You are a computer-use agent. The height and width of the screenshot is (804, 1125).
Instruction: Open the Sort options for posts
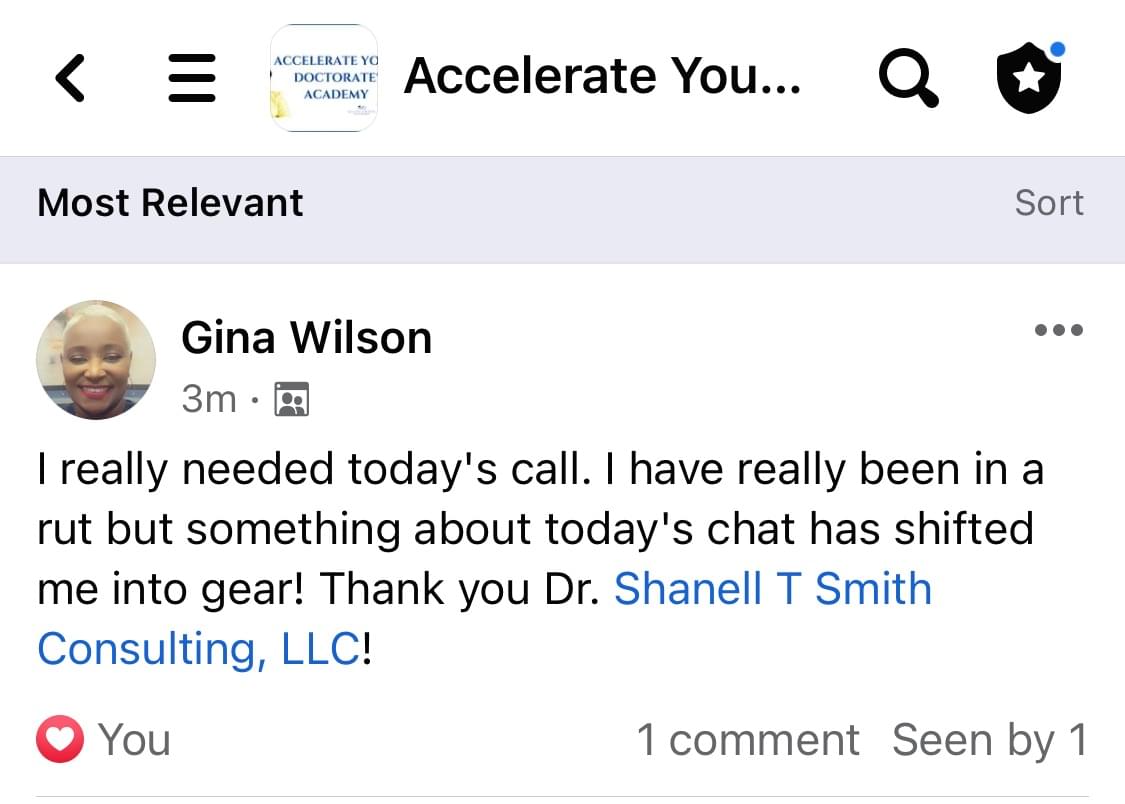coord(1048,203)
